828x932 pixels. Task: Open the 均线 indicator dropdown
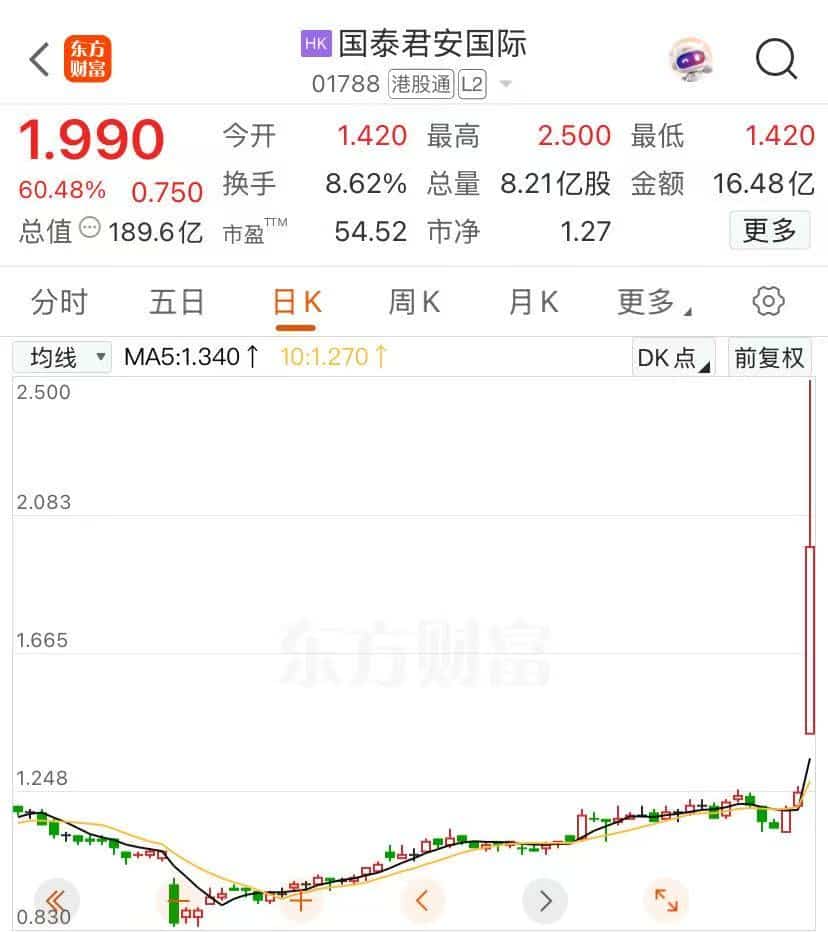[61, 357]
